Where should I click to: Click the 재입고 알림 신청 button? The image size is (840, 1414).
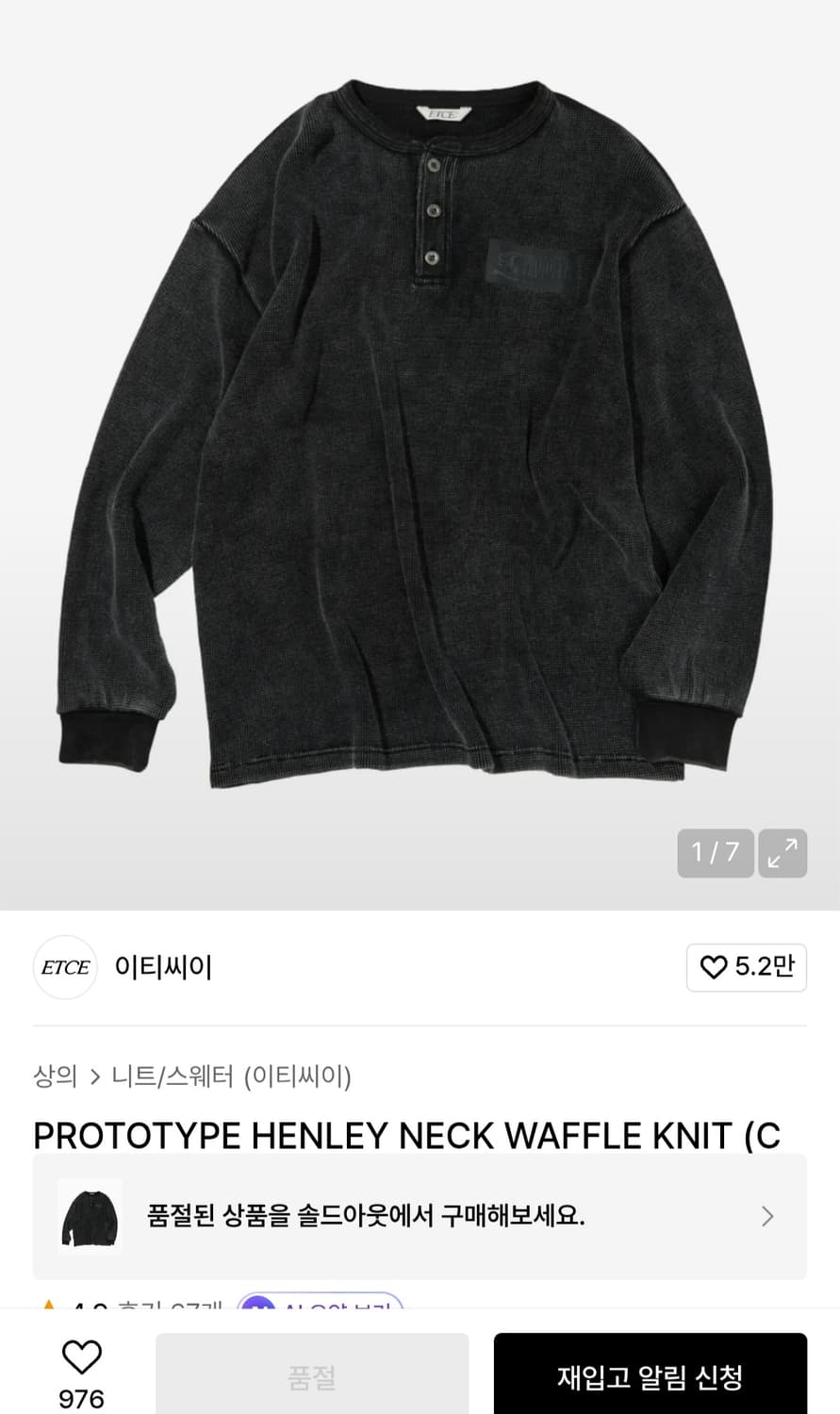(650, 1377)
